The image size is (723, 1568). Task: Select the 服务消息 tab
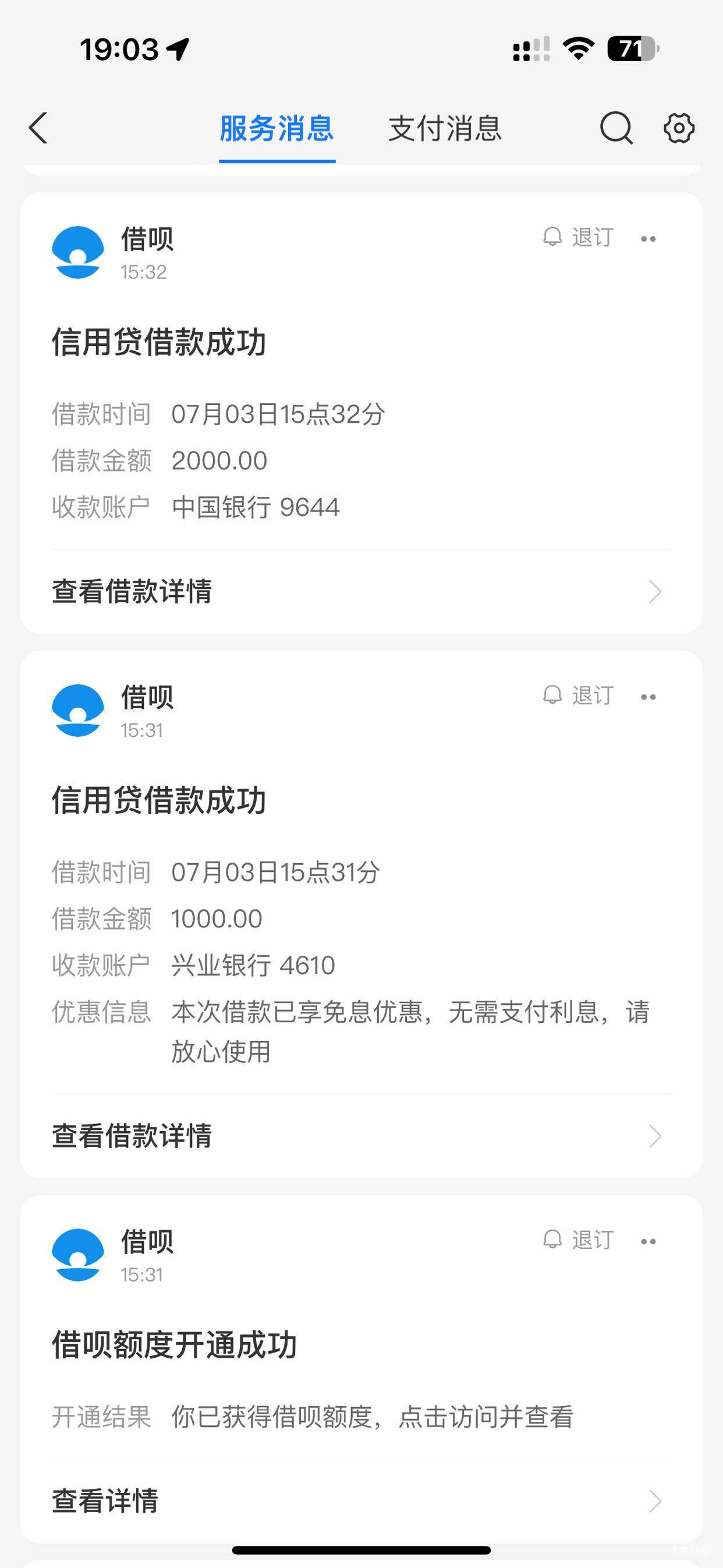[277, 129]
